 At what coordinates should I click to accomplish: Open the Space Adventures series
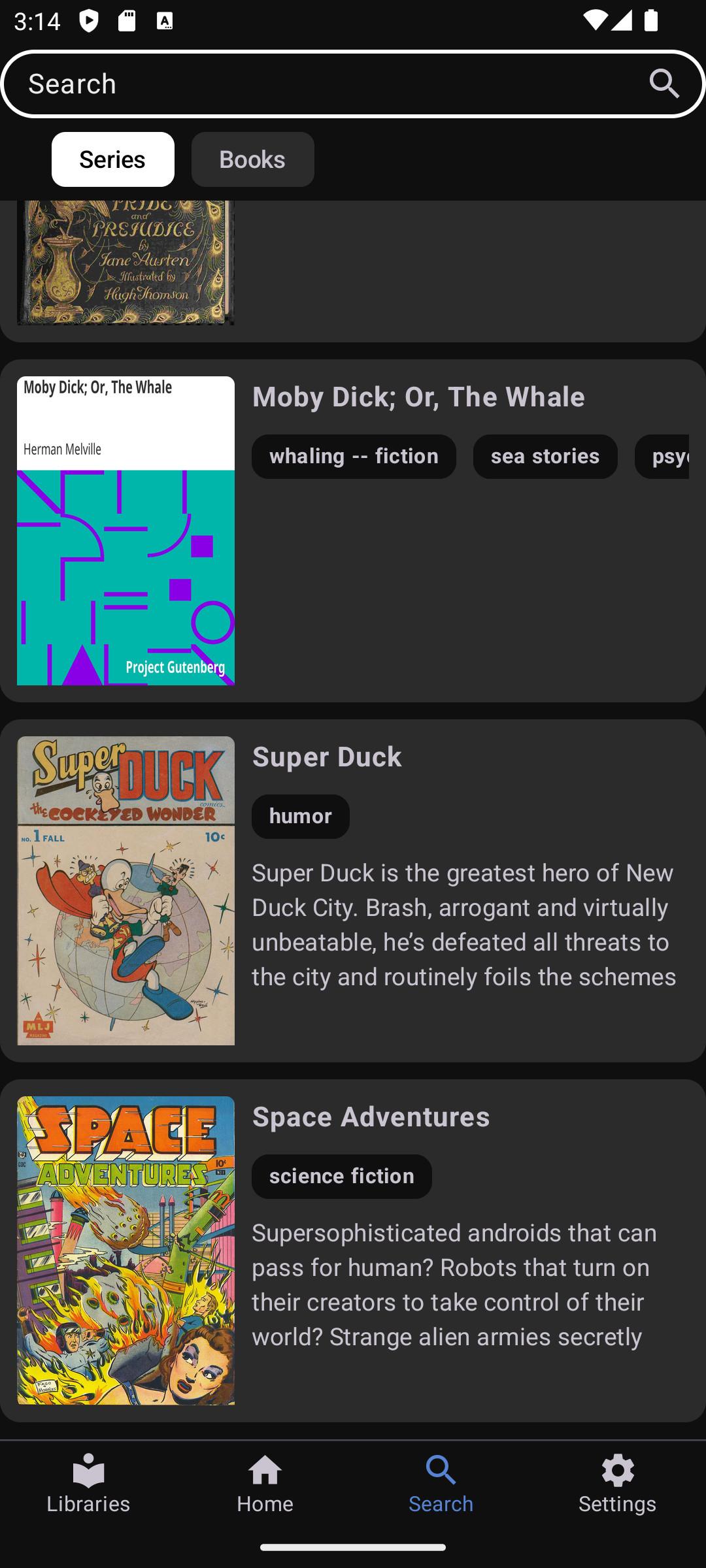tap(371, 1117)
